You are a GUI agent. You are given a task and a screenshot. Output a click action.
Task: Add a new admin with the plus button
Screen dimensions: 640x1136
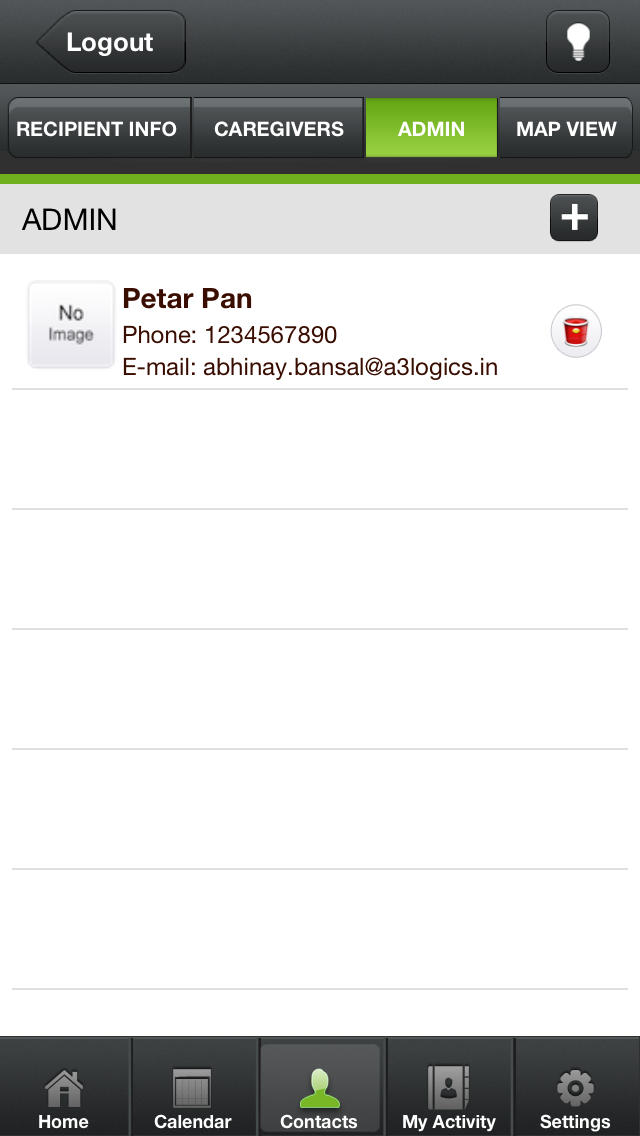[x=574, y=217]
